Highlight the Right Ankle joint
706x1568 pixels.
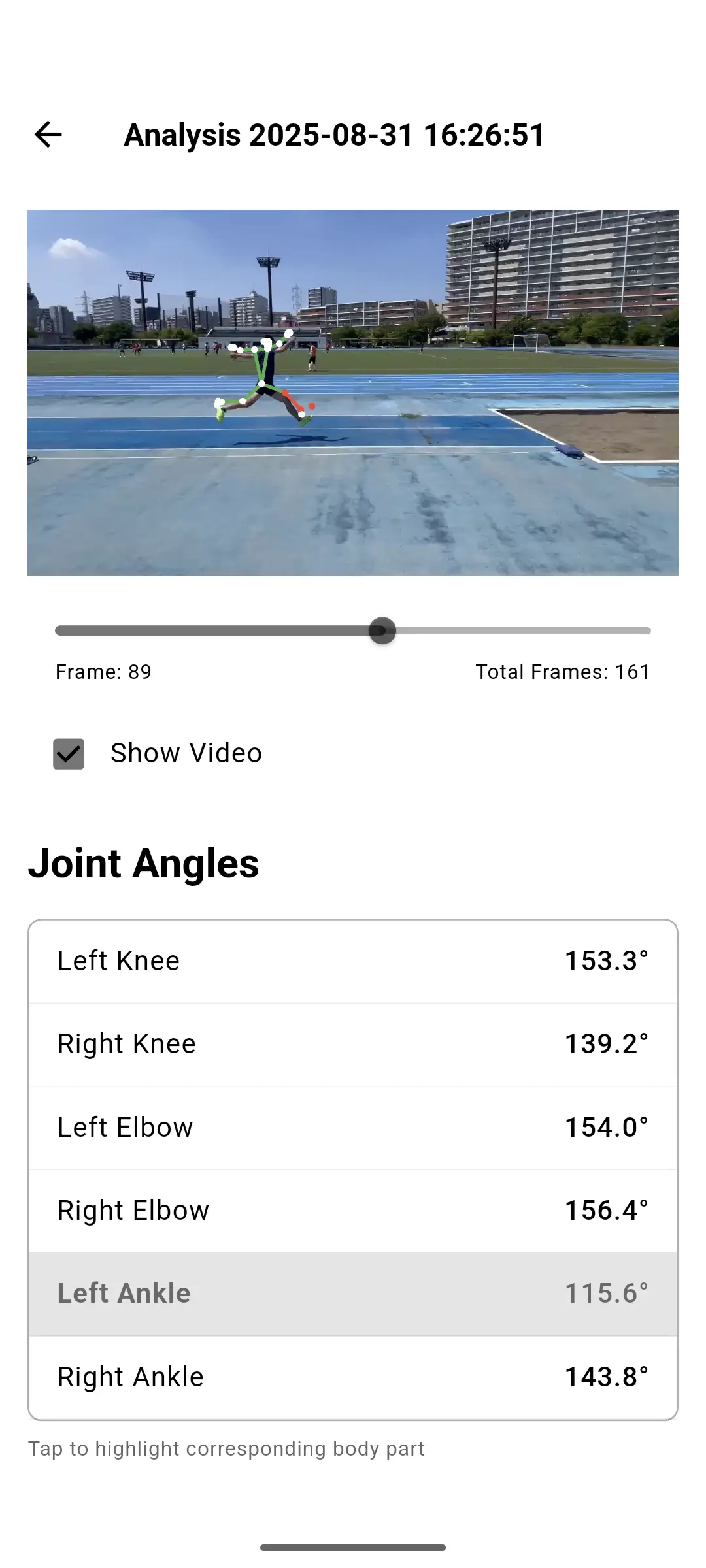(353, 1377)
